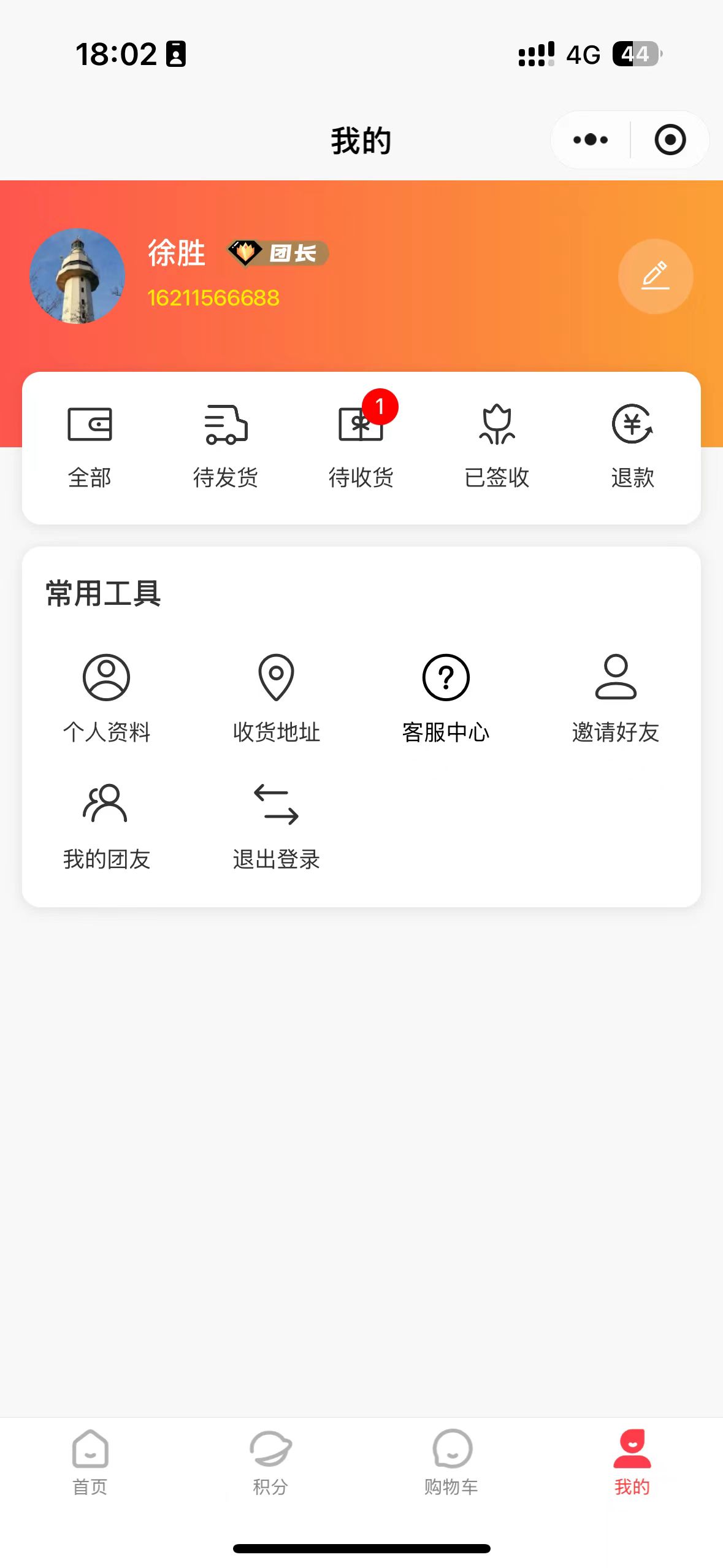Tap 退出登录 to log out

(x=276, y=825)
